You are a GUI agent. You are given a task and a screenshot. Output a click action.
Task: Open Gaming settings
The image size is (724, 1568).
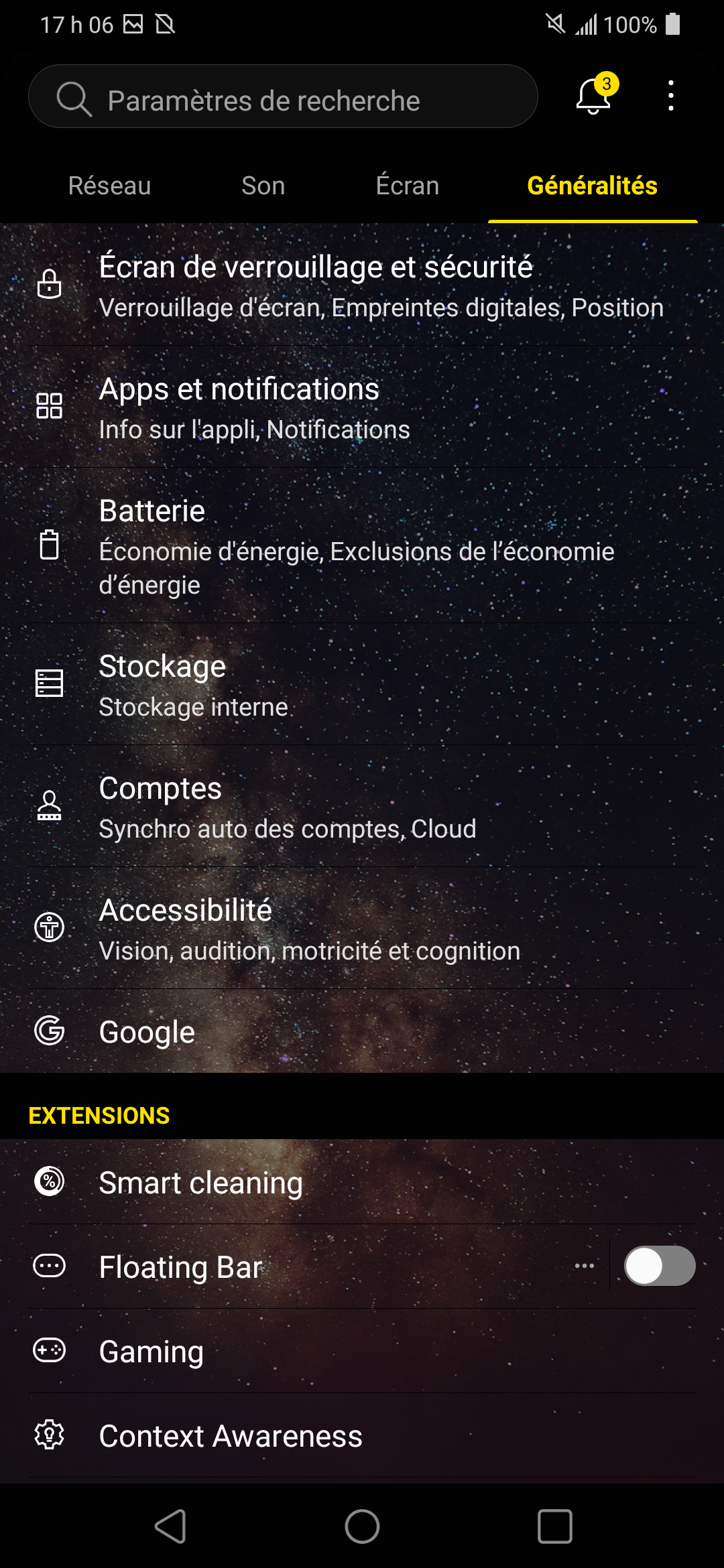(362, 1351)
